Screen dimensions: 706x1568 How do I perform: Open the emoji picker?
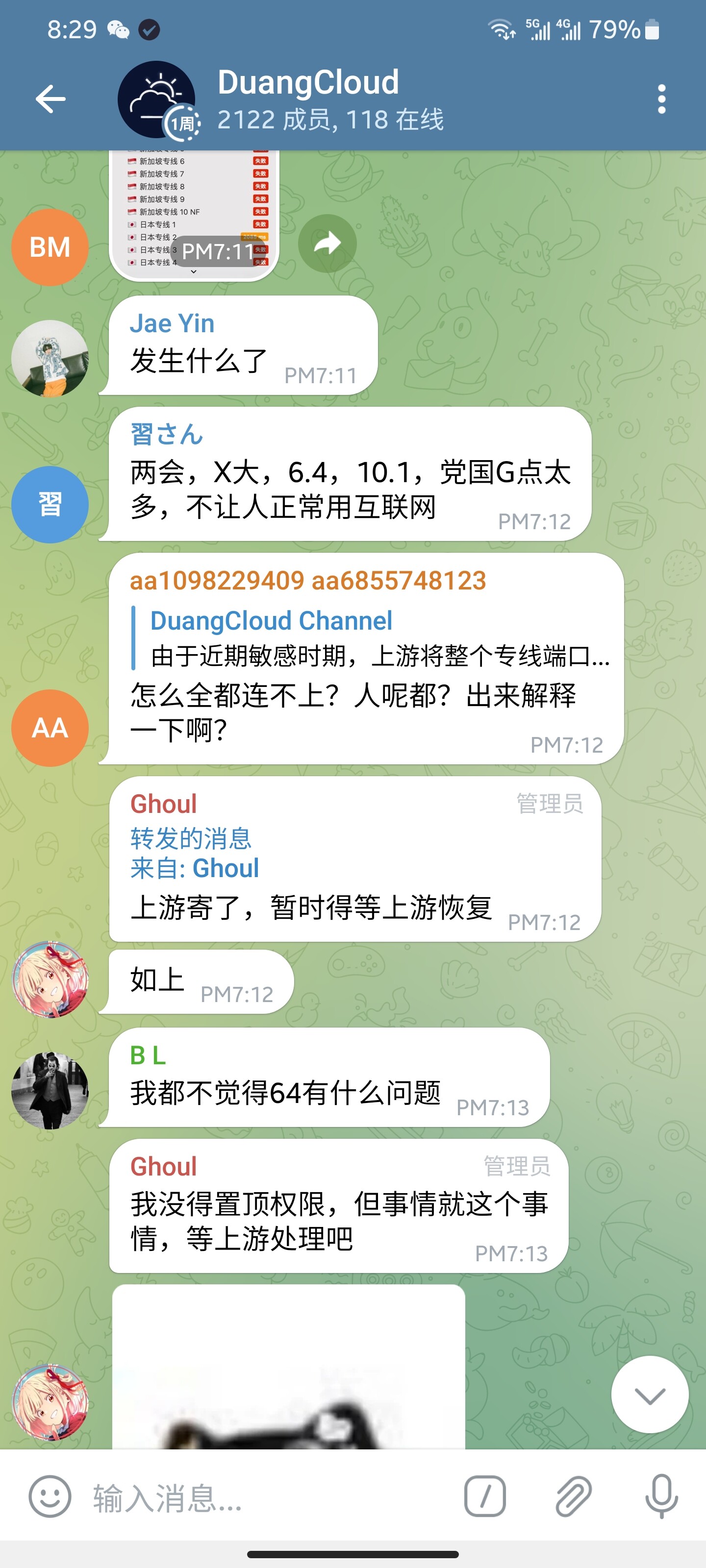(x=50, y=1496)
